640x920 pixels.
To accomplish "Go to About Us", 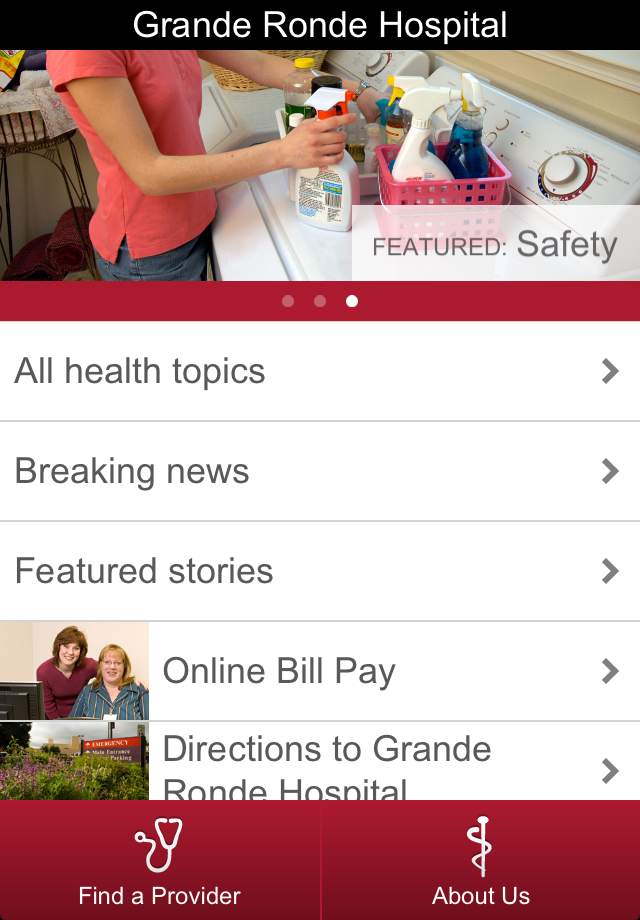I will click(480, 860).
